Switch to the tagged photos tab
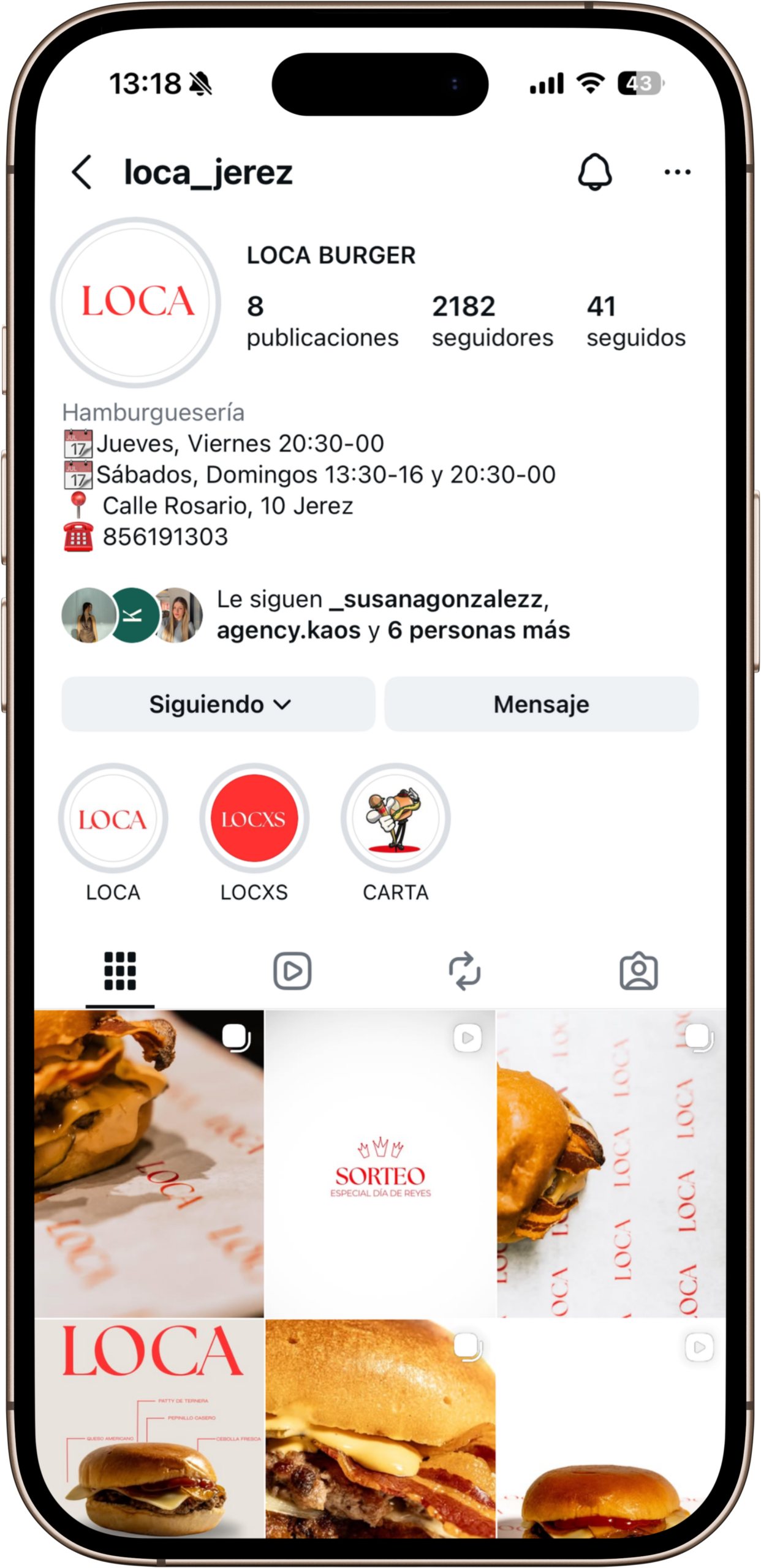Screen dimensions: 761x1568 638,971
